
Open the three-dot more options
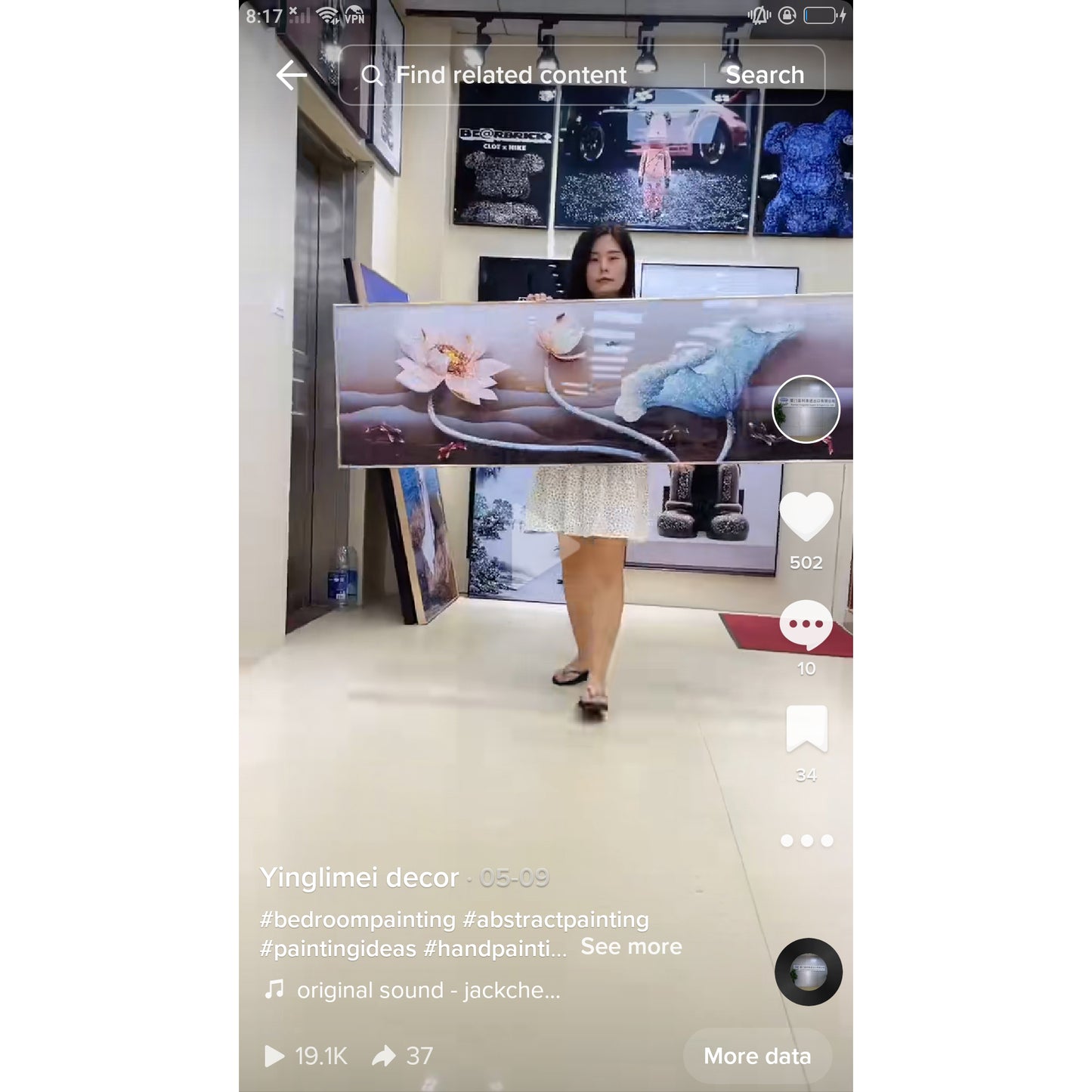click(x=806, y=840)
